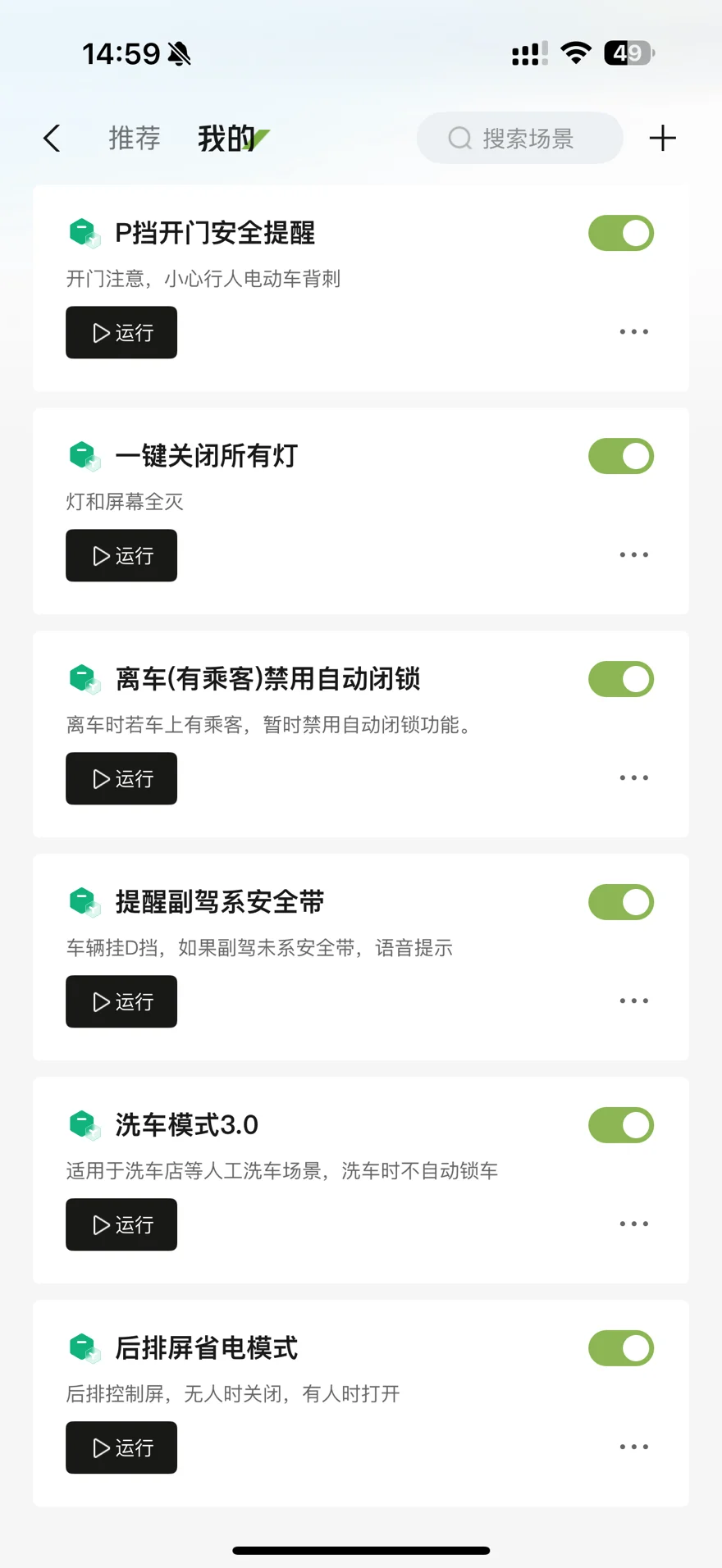The height and width of the screenshot is (1568, 722).
Task: Open the 搜索场景 search box
Action: pos(520,139)
